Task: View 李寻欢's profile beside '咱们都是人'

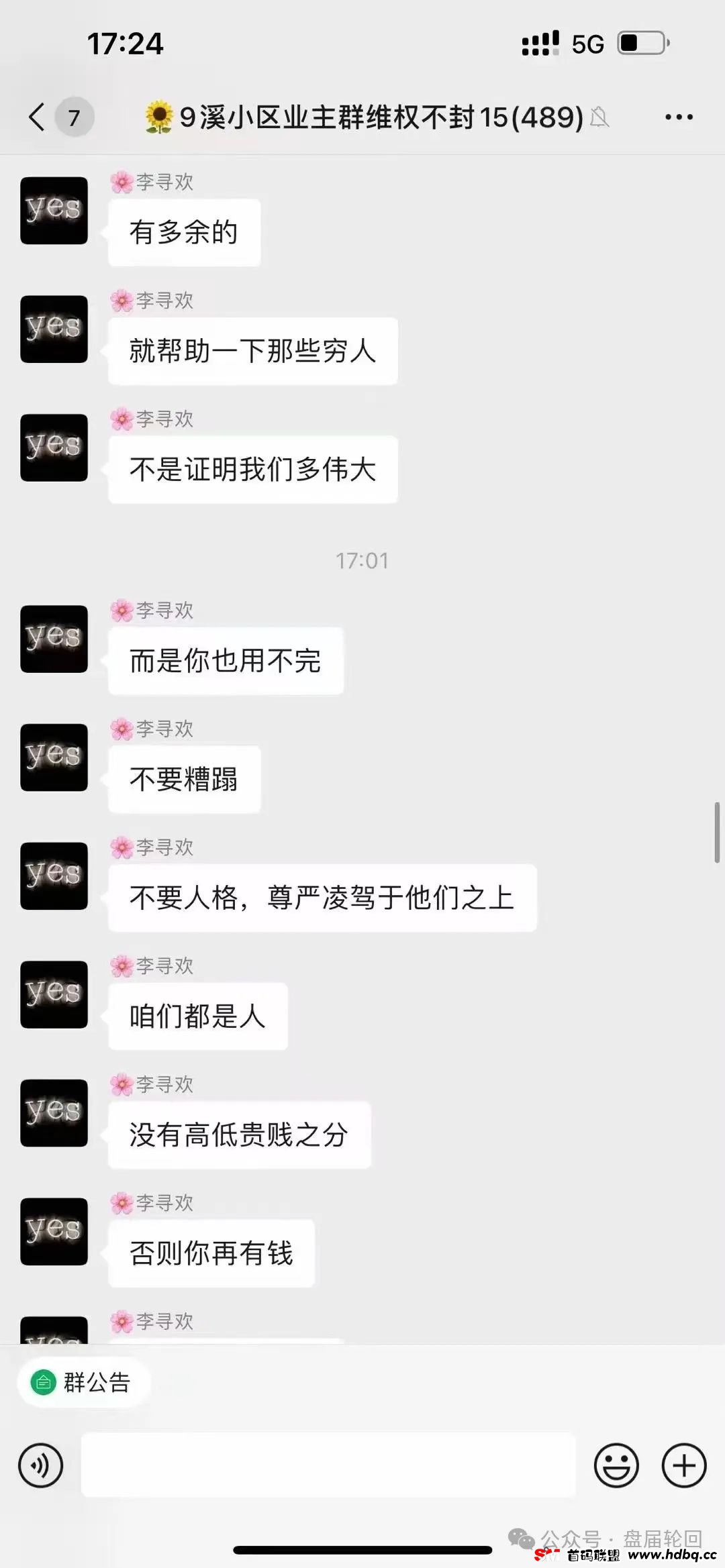Action: 54,994
